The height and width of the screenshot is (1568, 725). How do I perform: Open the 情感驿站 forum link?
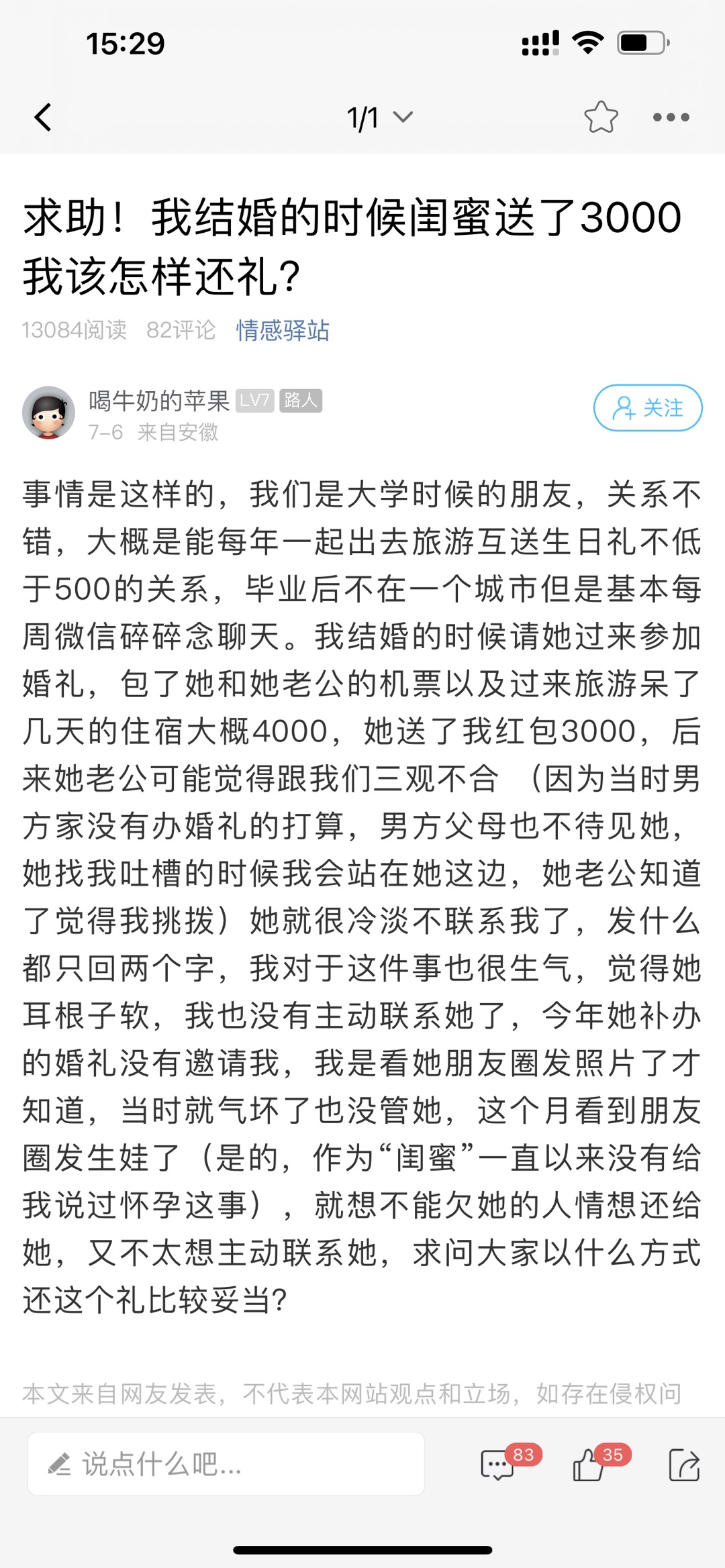click(283, 330)
